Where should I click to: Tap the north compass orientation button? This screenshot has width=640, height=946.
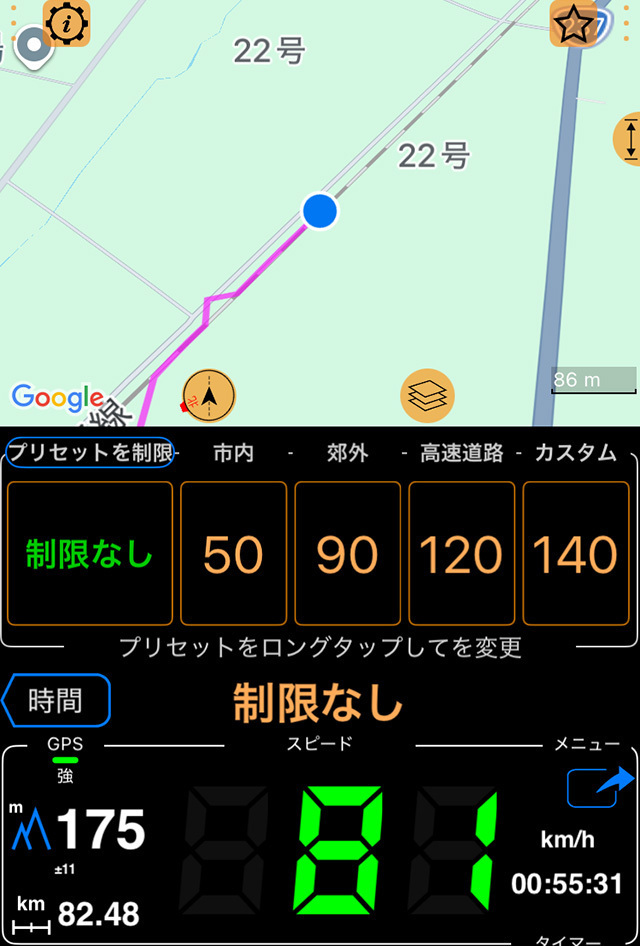[209, 396]
